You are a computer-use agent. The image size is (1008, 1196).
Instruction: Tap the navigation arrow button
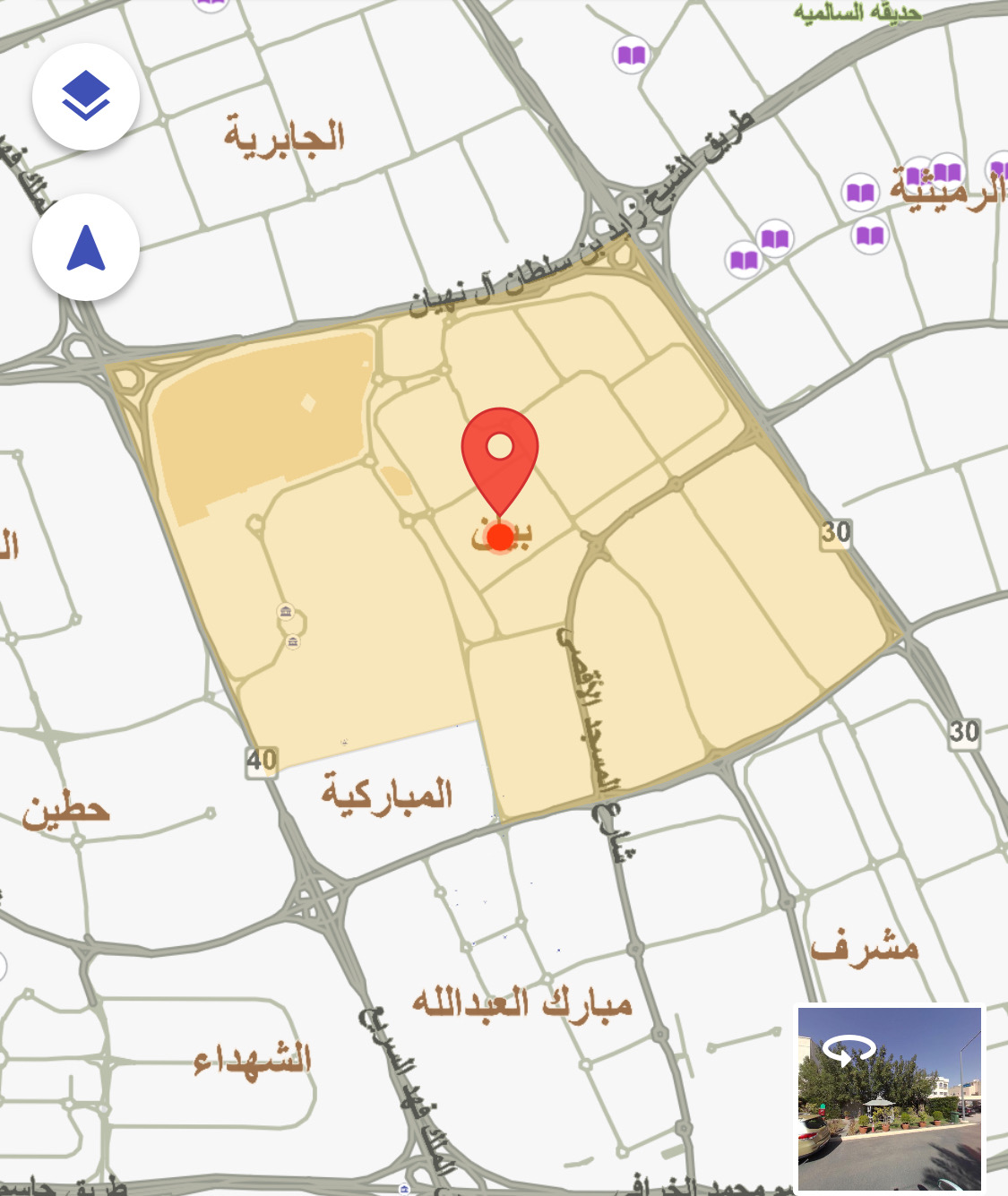click(86, 247)
